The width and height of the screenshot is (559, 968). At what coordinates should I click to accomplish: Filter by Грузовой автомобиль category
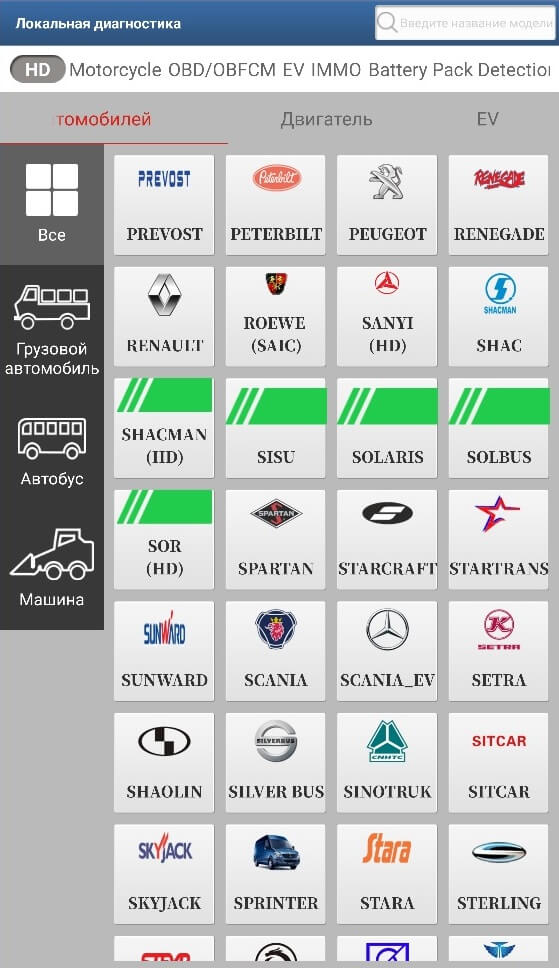point(52,330)
